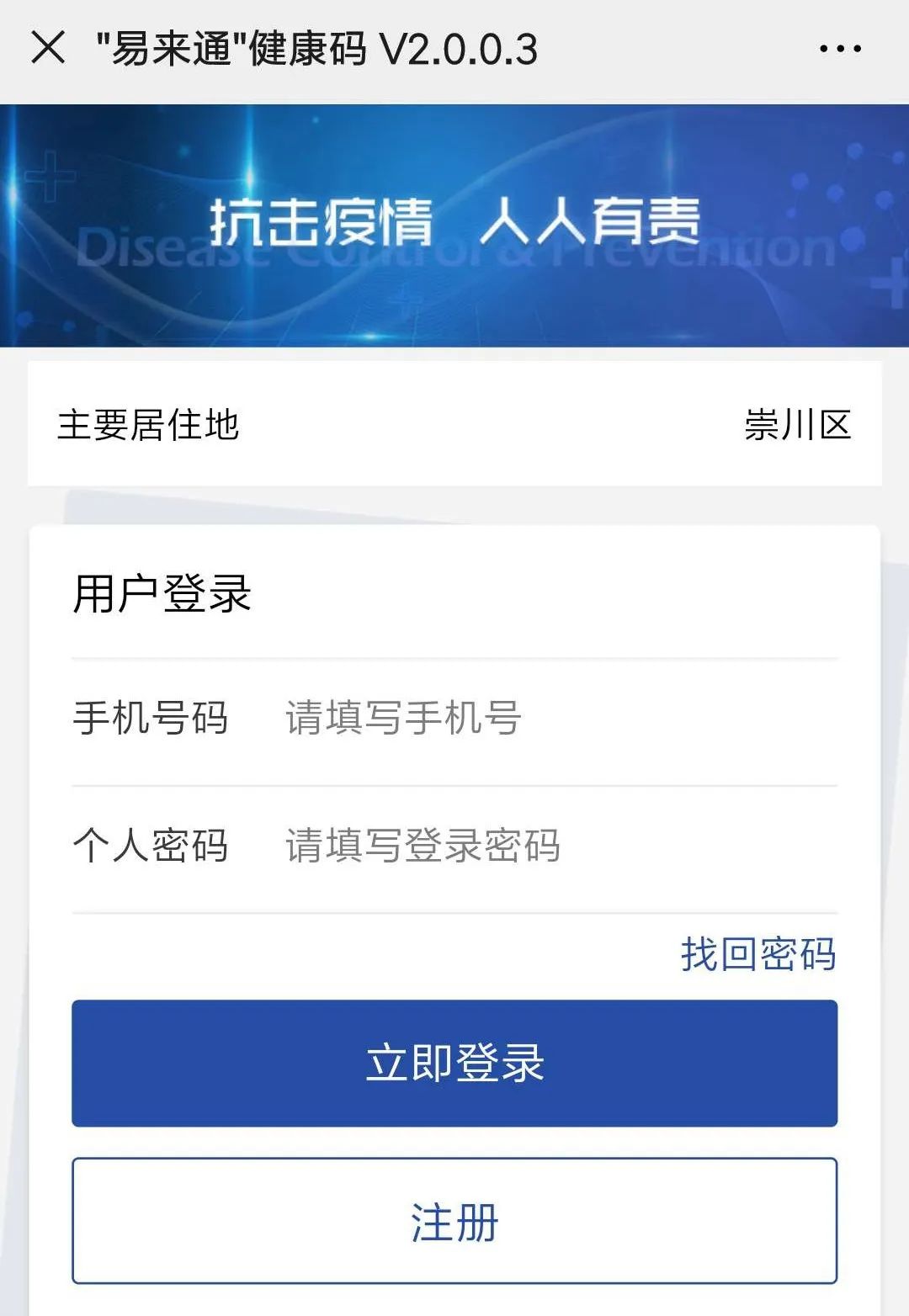909x1316 pixels.
Task: Open the three-dot overflow menu
Action: point(840,49)
